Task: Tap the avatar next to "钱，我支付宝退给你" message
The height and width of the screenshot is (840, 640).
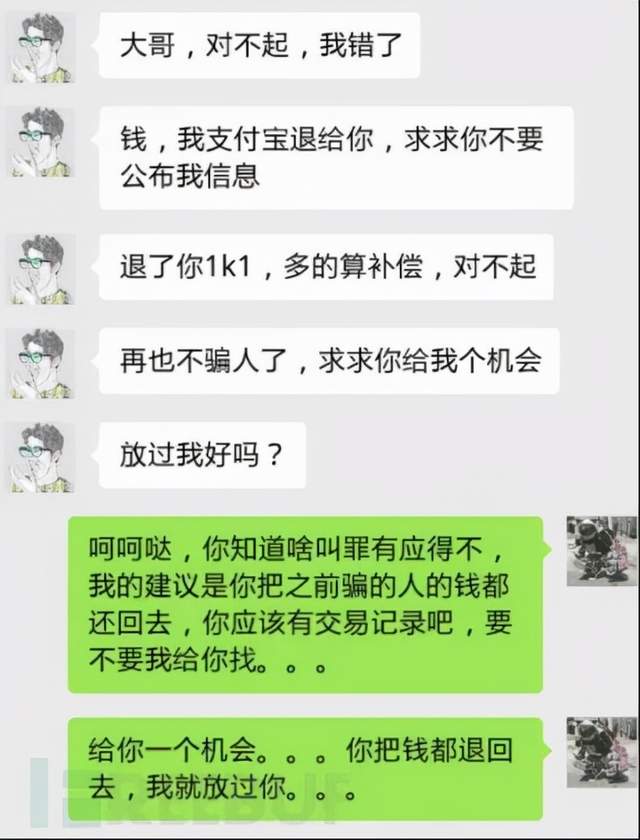Action: [x=42, y=141]
